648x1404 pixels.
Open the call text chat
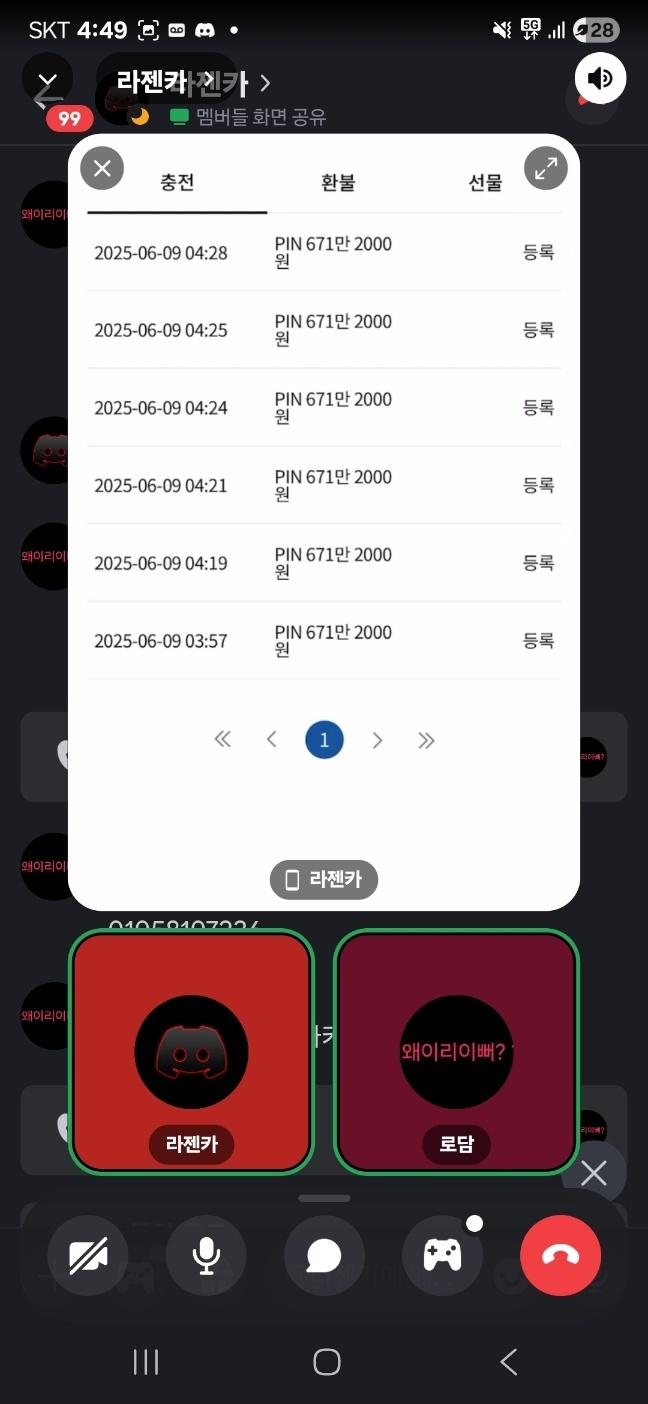tap(324, 1255)
